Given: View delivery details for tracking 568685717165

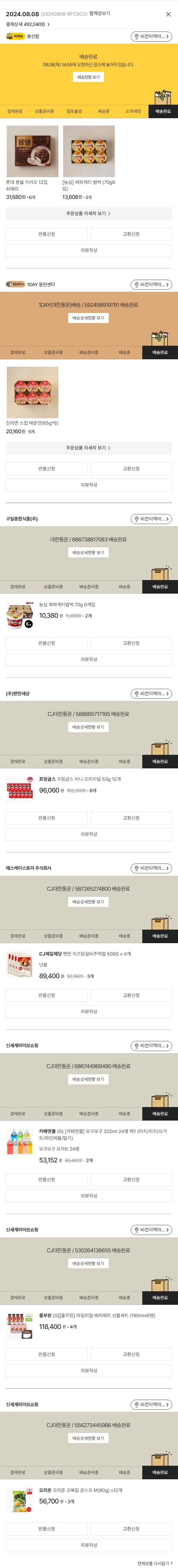Looking at the screenshot, I should tap(88, 727).
